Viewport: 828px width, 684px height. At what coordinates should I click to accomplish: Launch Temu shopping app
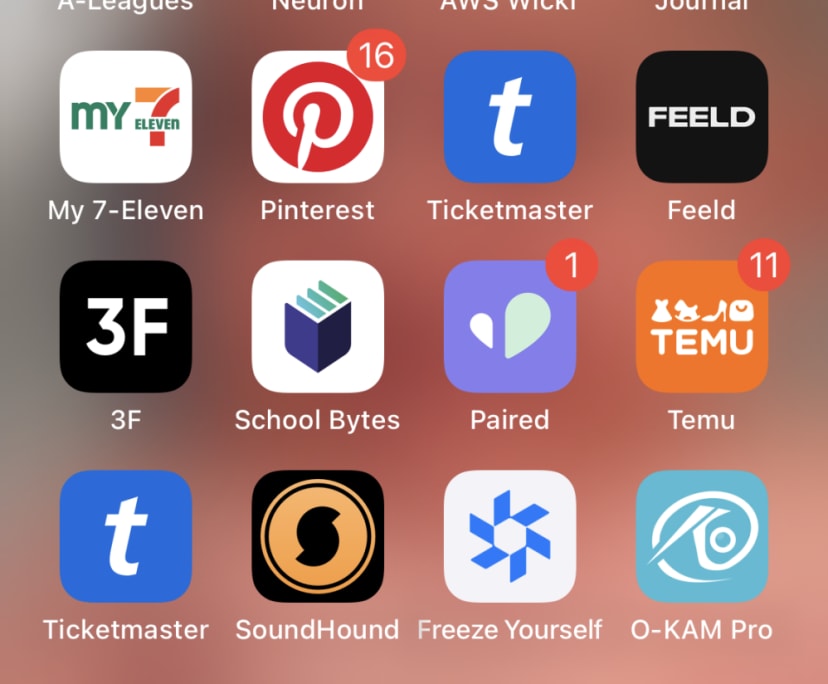[702, 327]
